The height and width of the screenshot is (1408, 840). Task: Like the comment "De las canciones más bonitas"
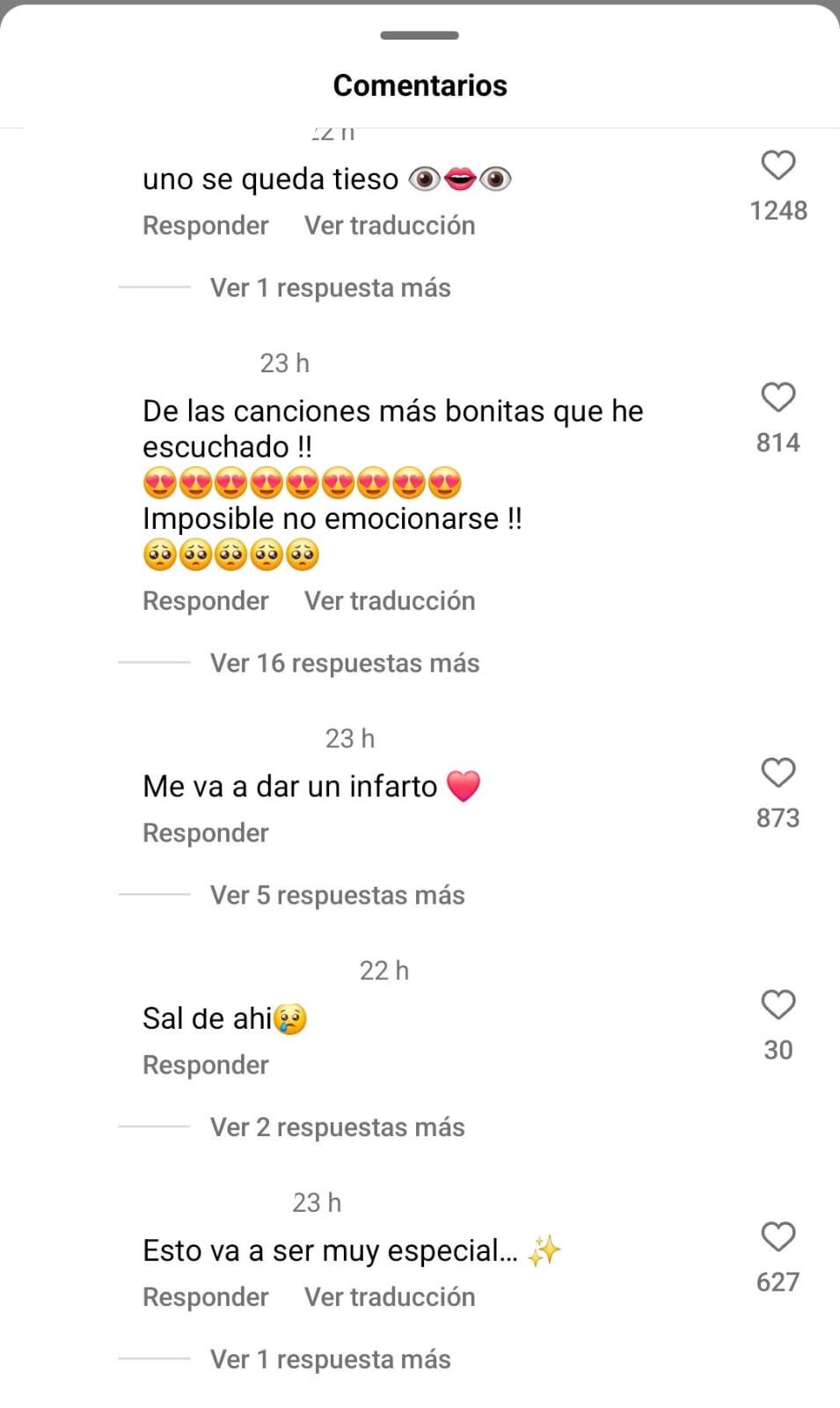(x=778, y=398)
